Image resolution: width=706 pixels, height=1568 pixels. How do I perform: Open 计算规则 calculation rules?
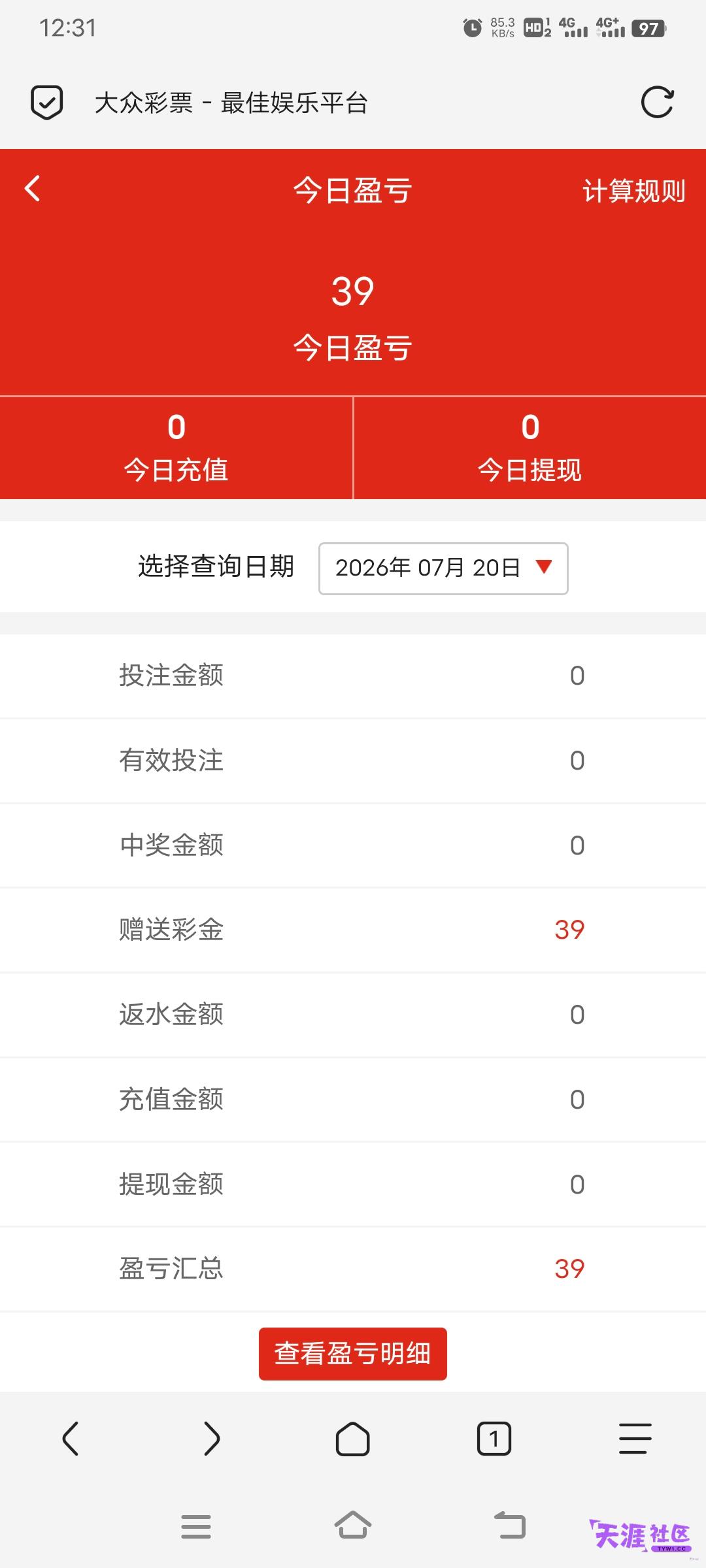tap(633, 191)
